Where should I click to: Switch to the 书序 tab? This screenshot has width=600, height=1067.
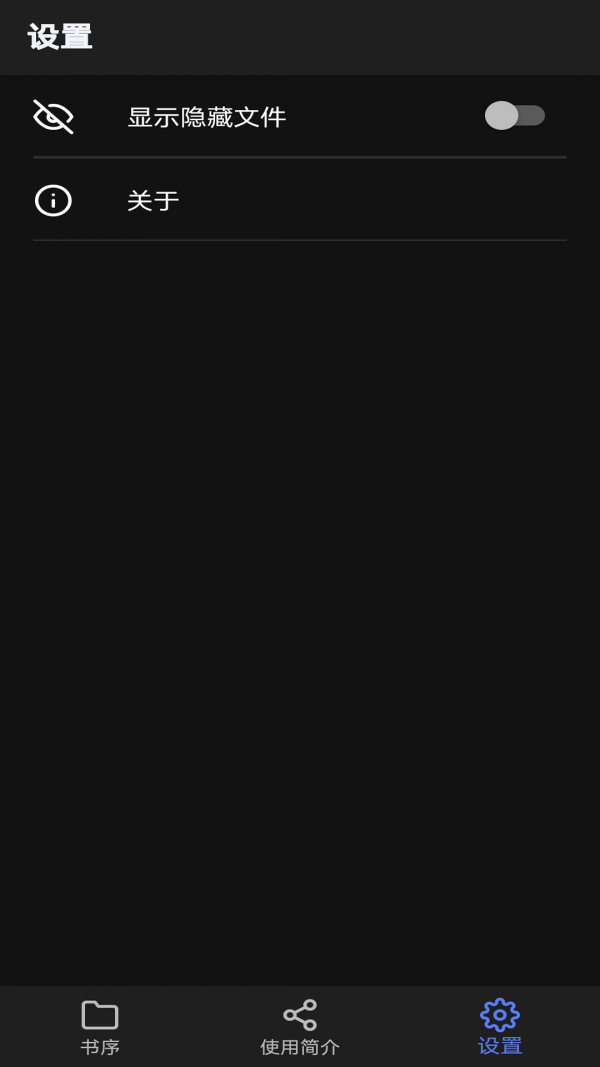point(100,1026)
